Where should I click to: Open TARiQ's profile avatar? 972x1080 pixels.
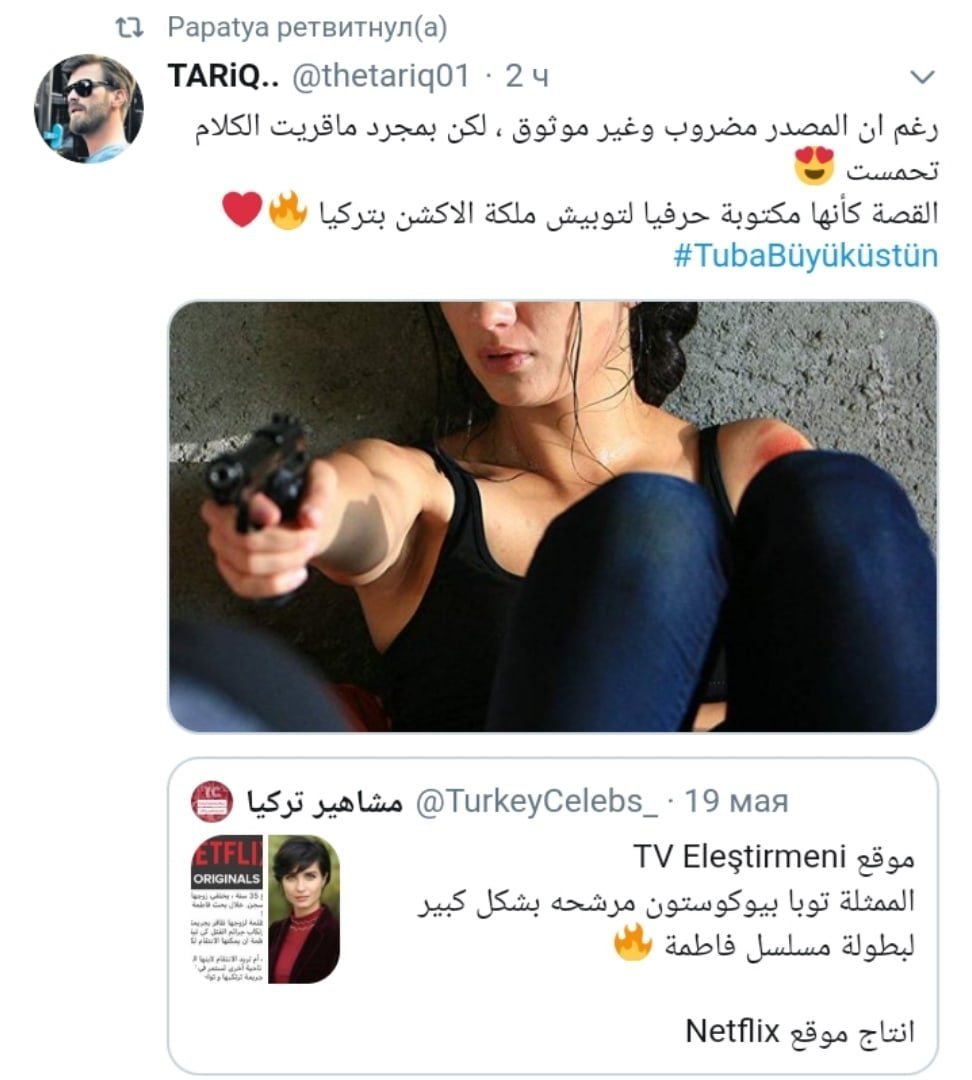(89, 109)
